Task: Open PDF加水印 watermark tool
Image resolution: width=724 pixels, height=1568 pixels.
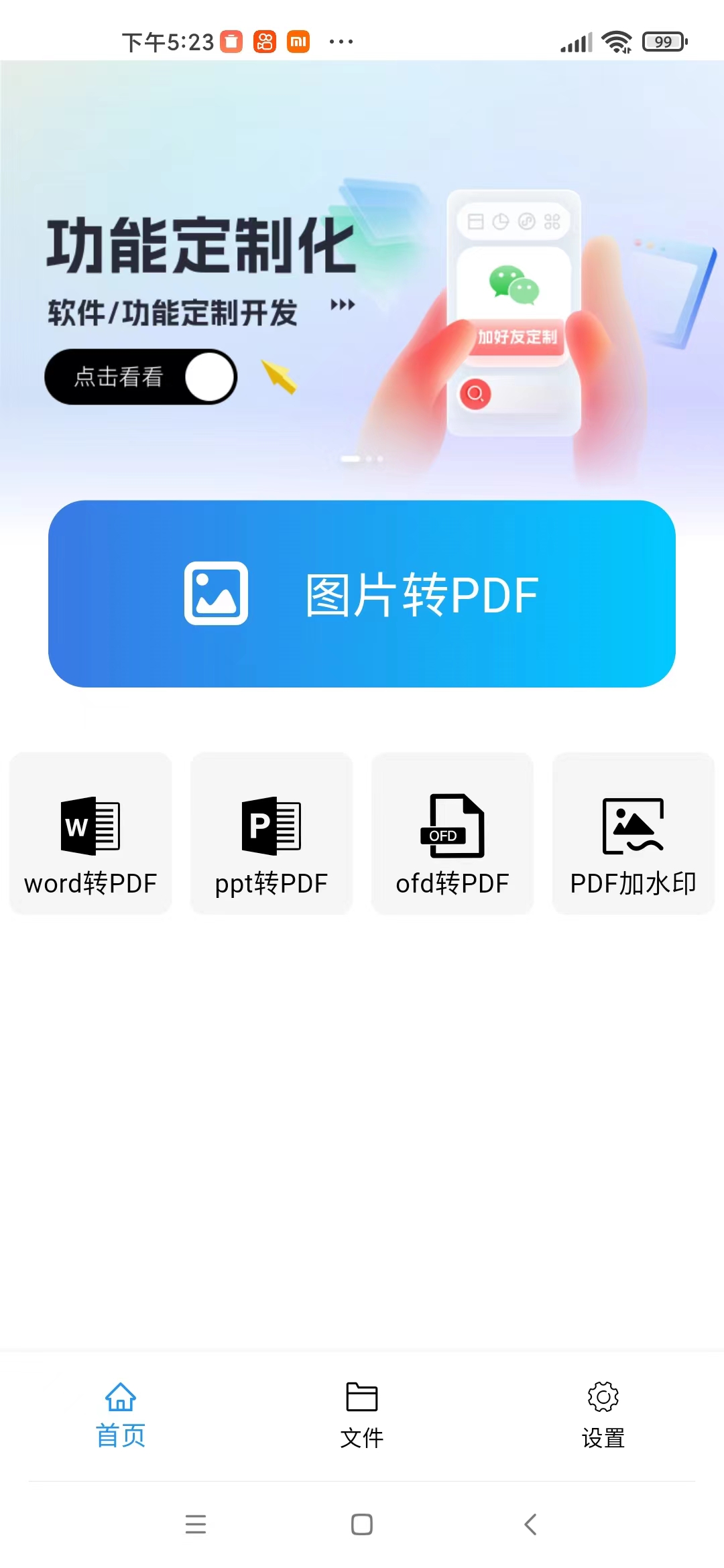Action: 633,833
